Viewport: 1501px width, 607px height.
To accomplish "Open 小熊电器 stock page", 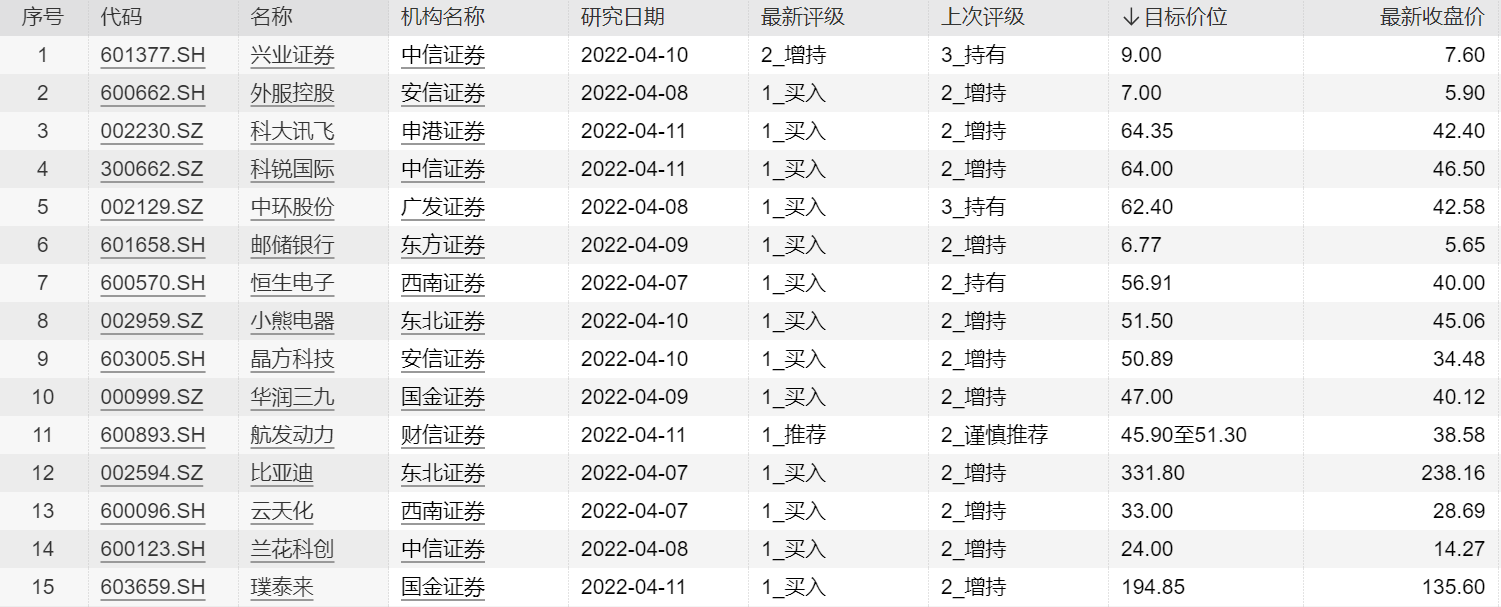I will 292,321.
